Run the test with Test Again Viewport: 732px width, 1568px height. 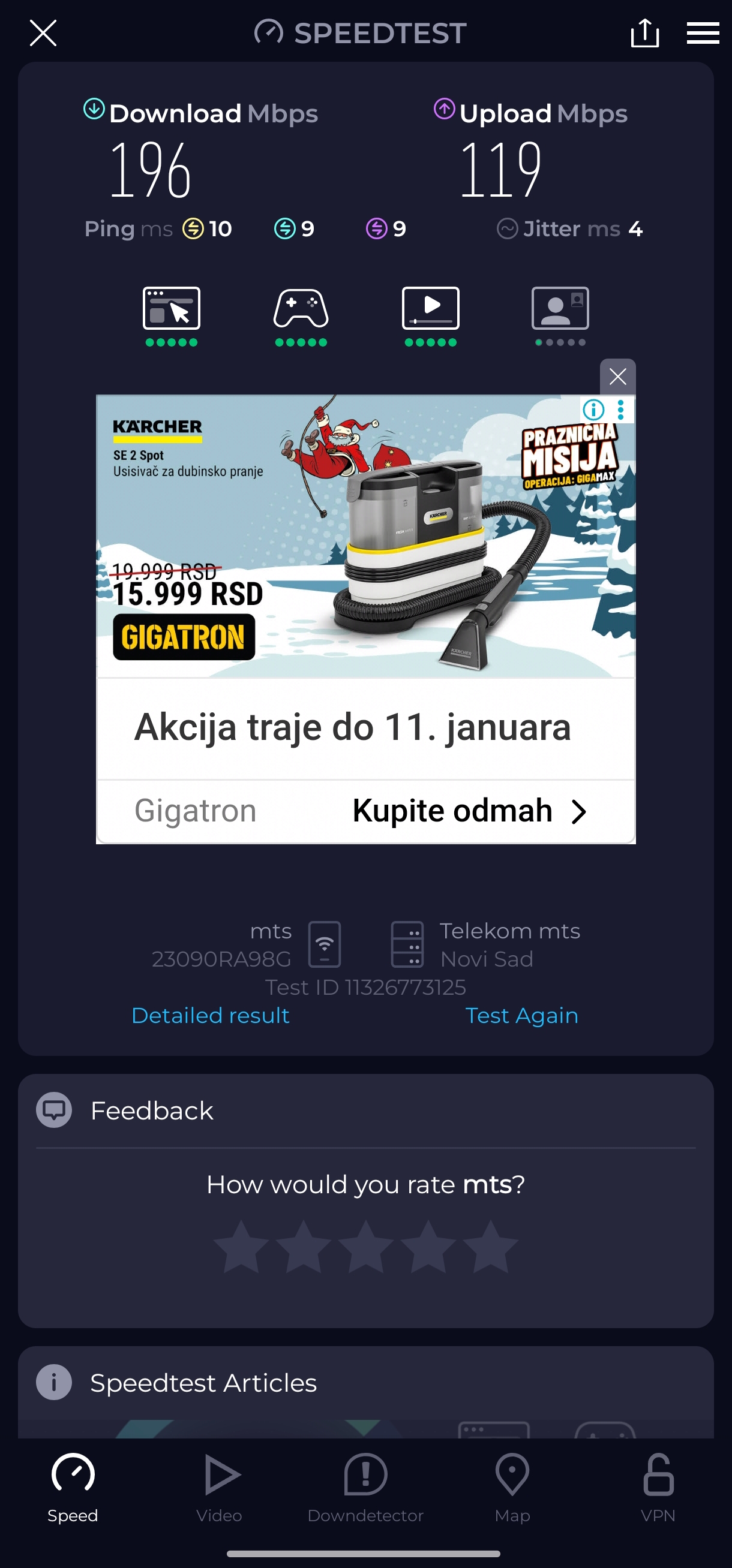coord(521,1015)
